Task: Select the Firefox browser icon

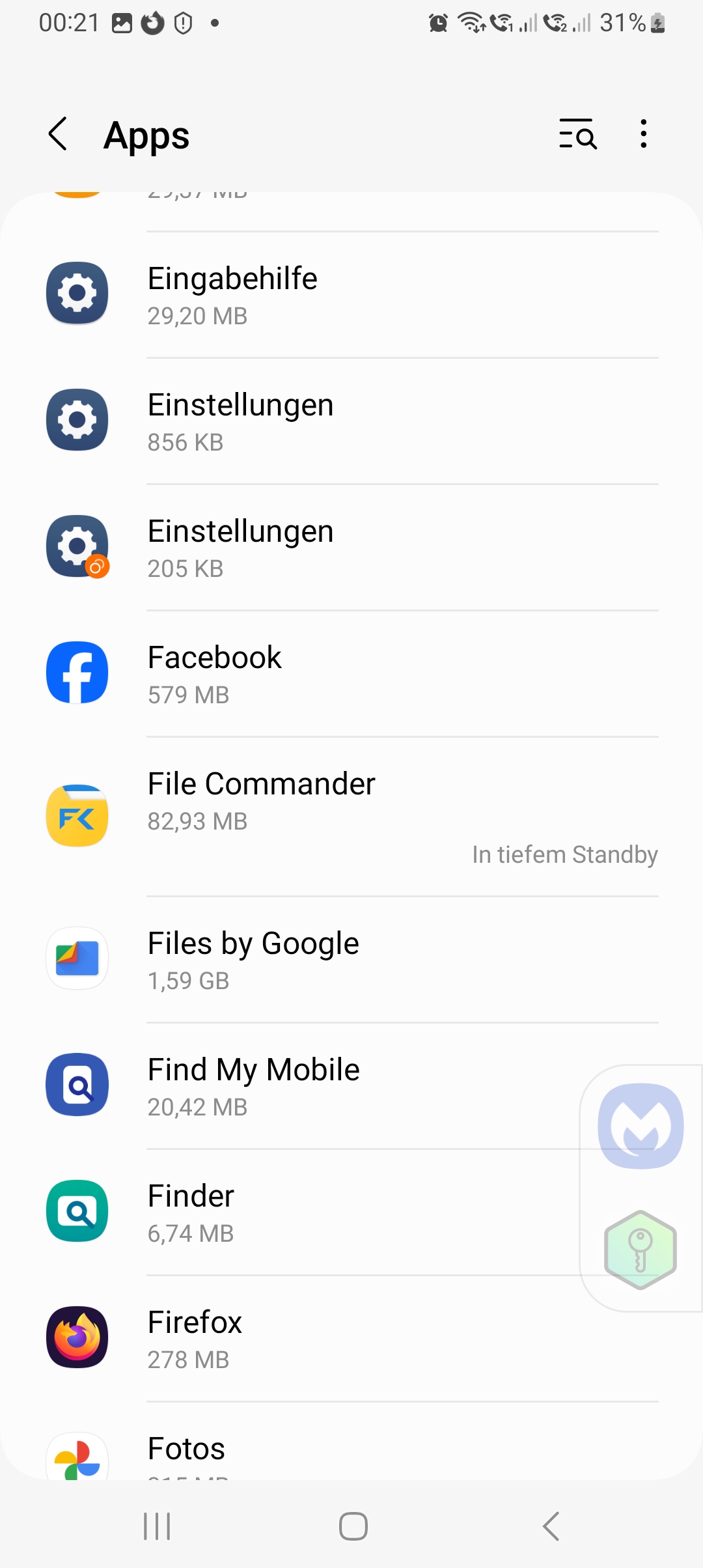Action: click(76, 1338)
